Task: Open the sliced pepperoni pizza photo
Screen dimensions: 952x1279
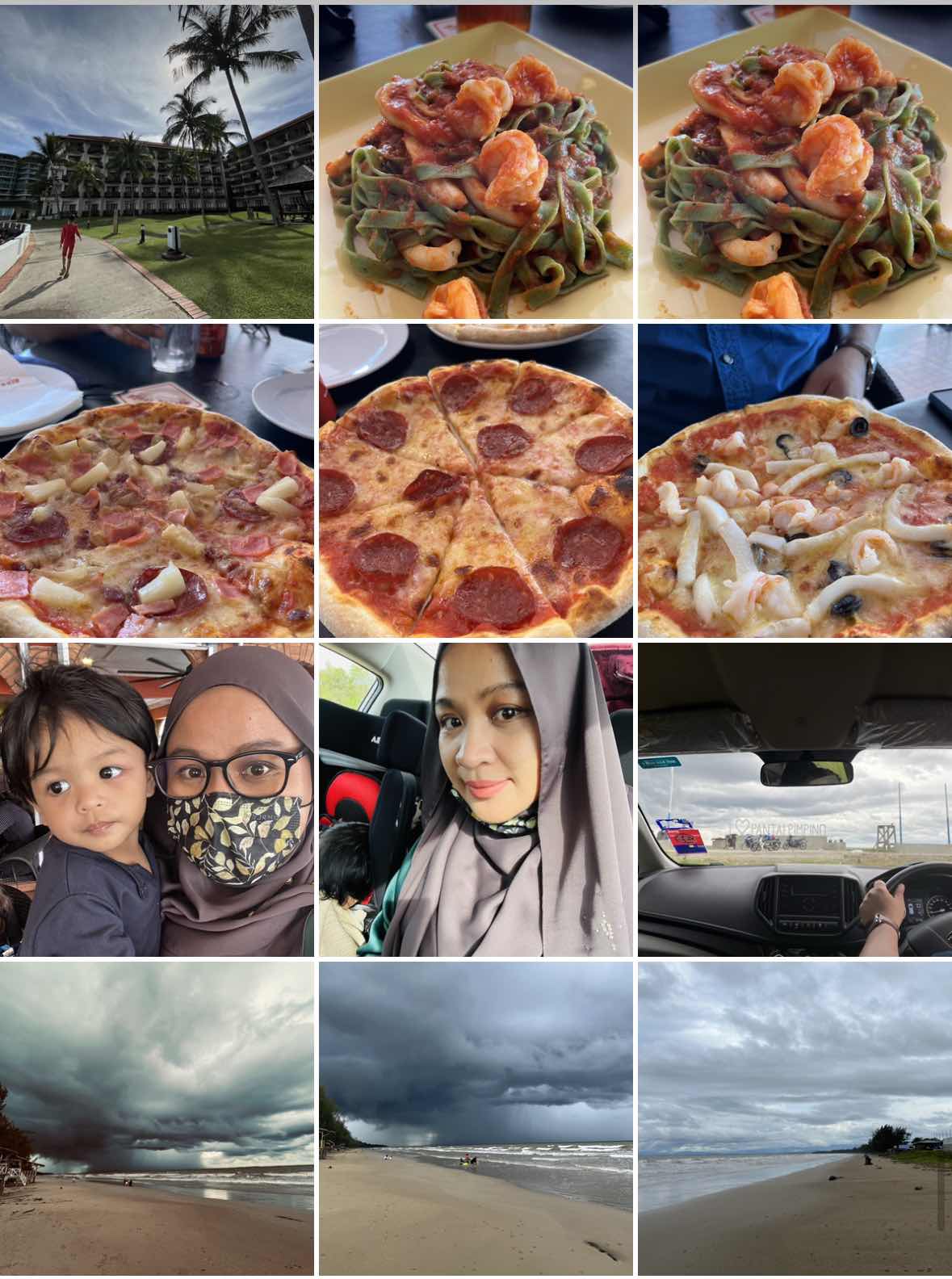Action: pos(476,481)
